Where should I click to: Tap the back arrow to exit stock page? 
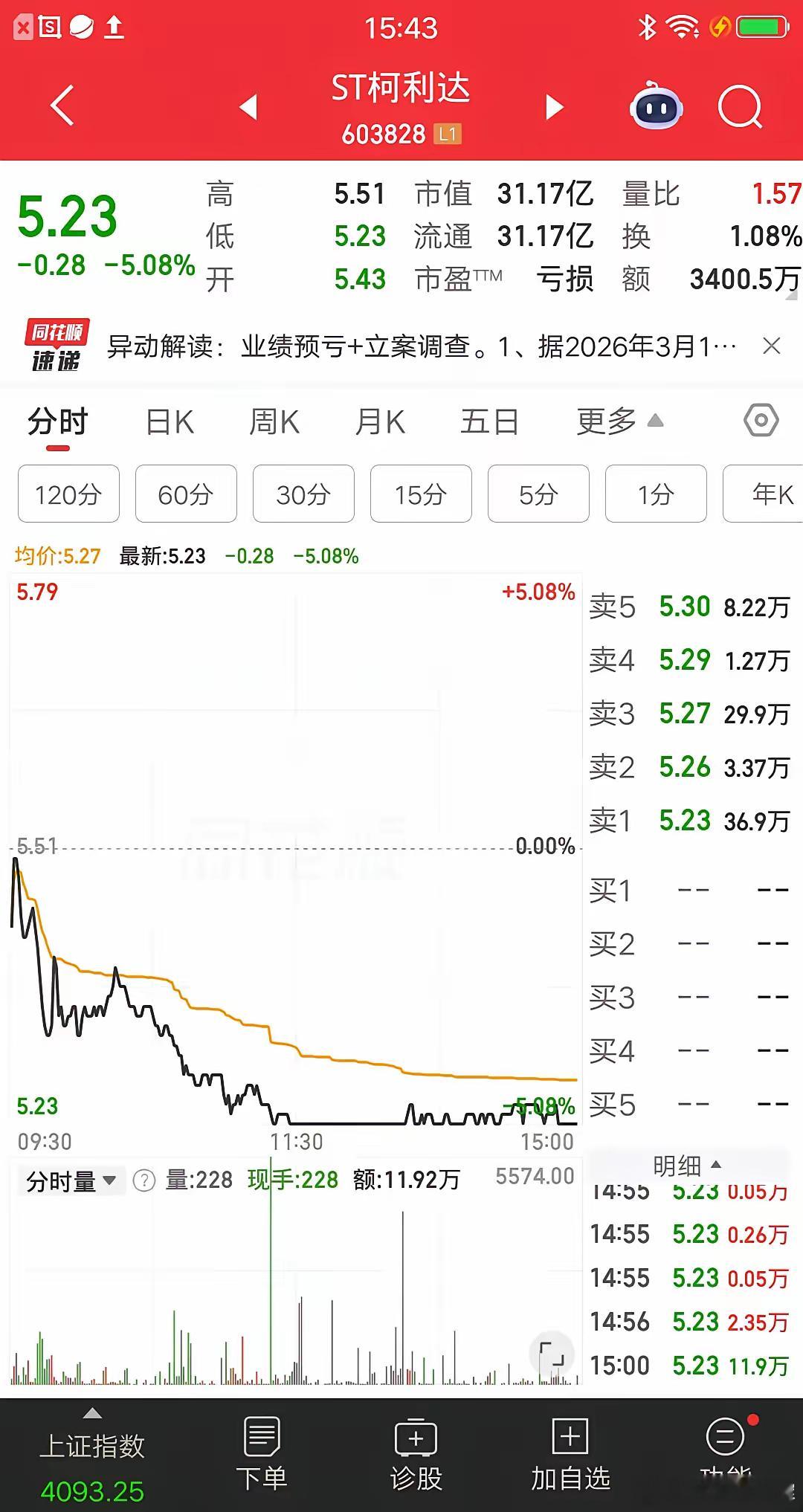[62, 104]
